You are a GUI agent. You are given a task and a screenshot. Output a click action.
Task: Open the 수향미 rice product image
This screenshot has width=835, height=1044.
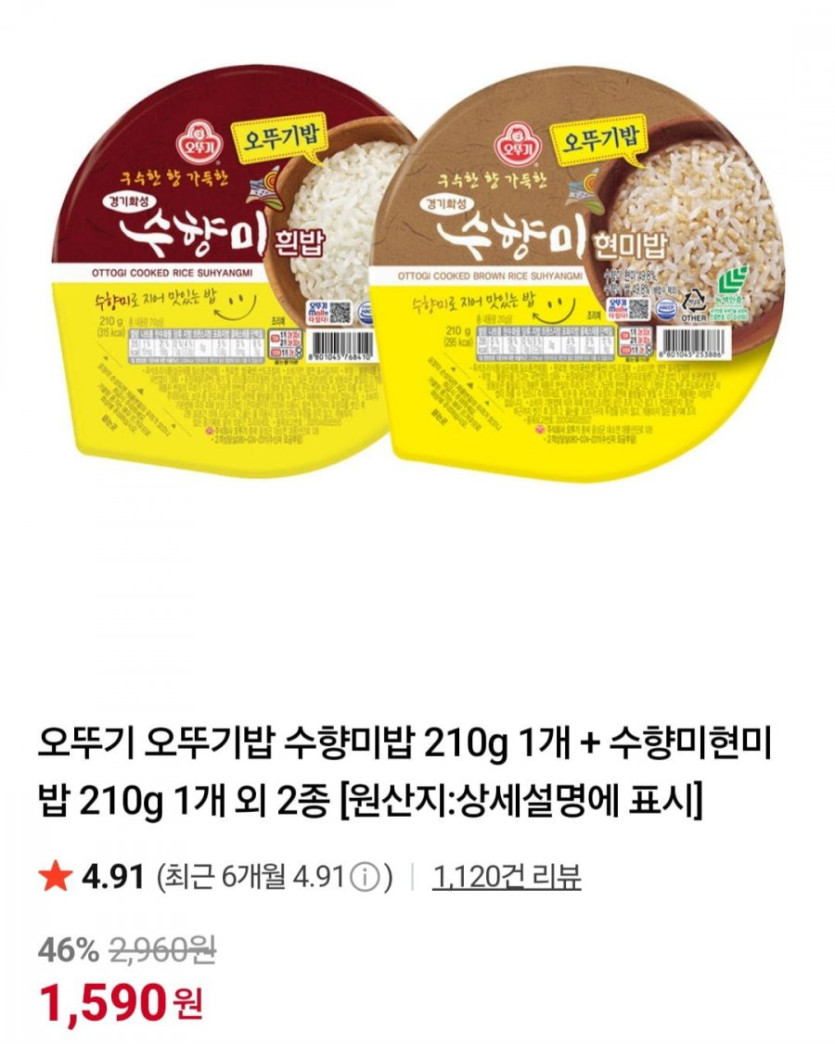(417, 290)
